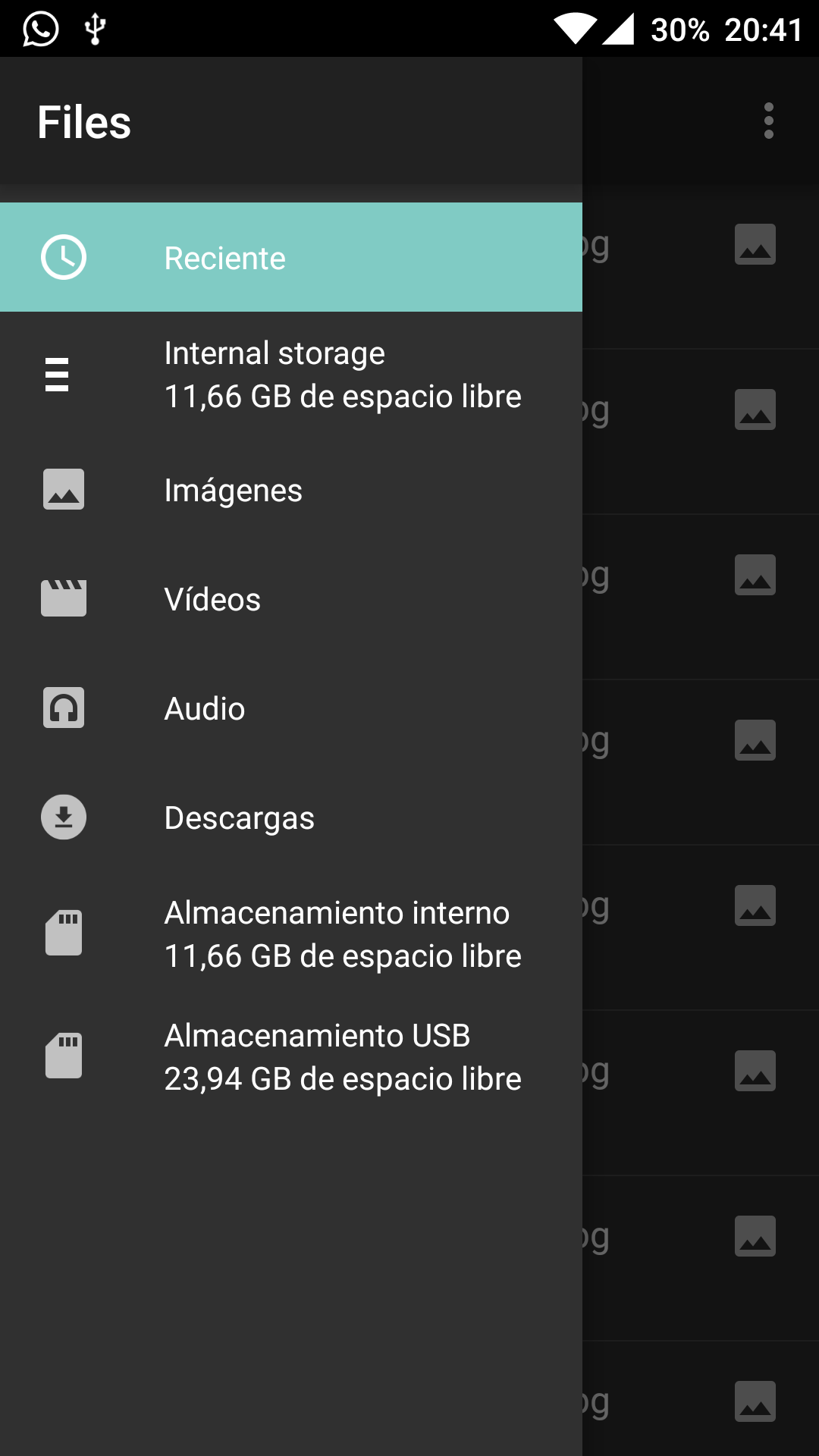Click the SD card icon for Almacenamiento interno
Screen dimensions: 819x1456
pyautogui.click(x=64, y=932)
